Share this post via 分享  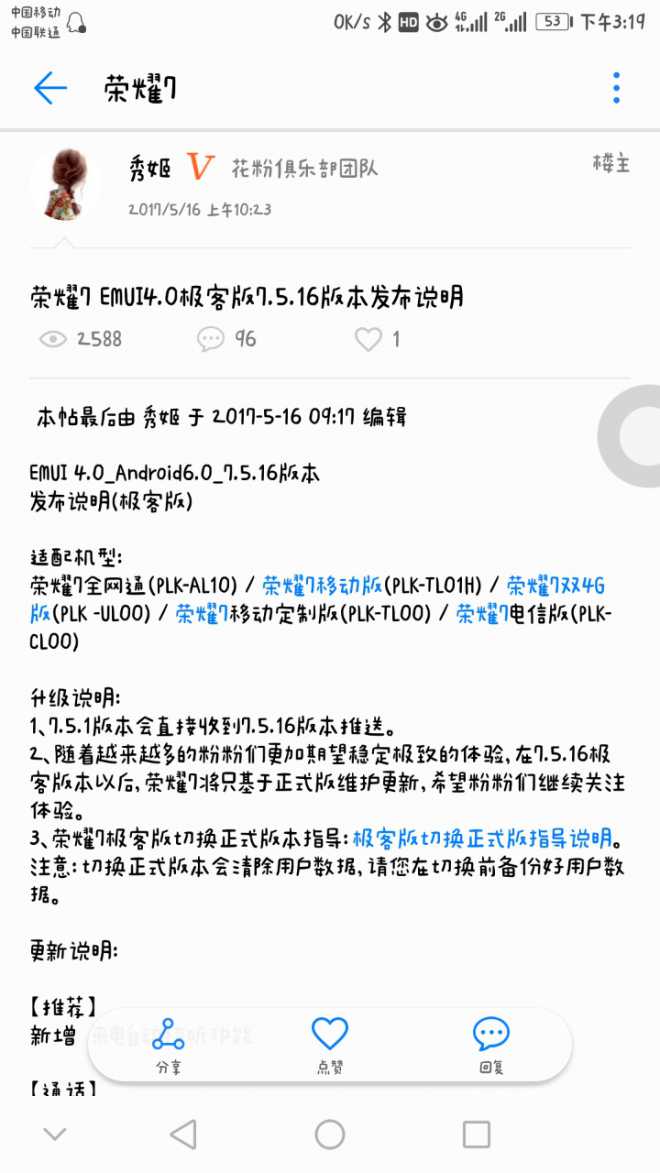coord(168,1042)
